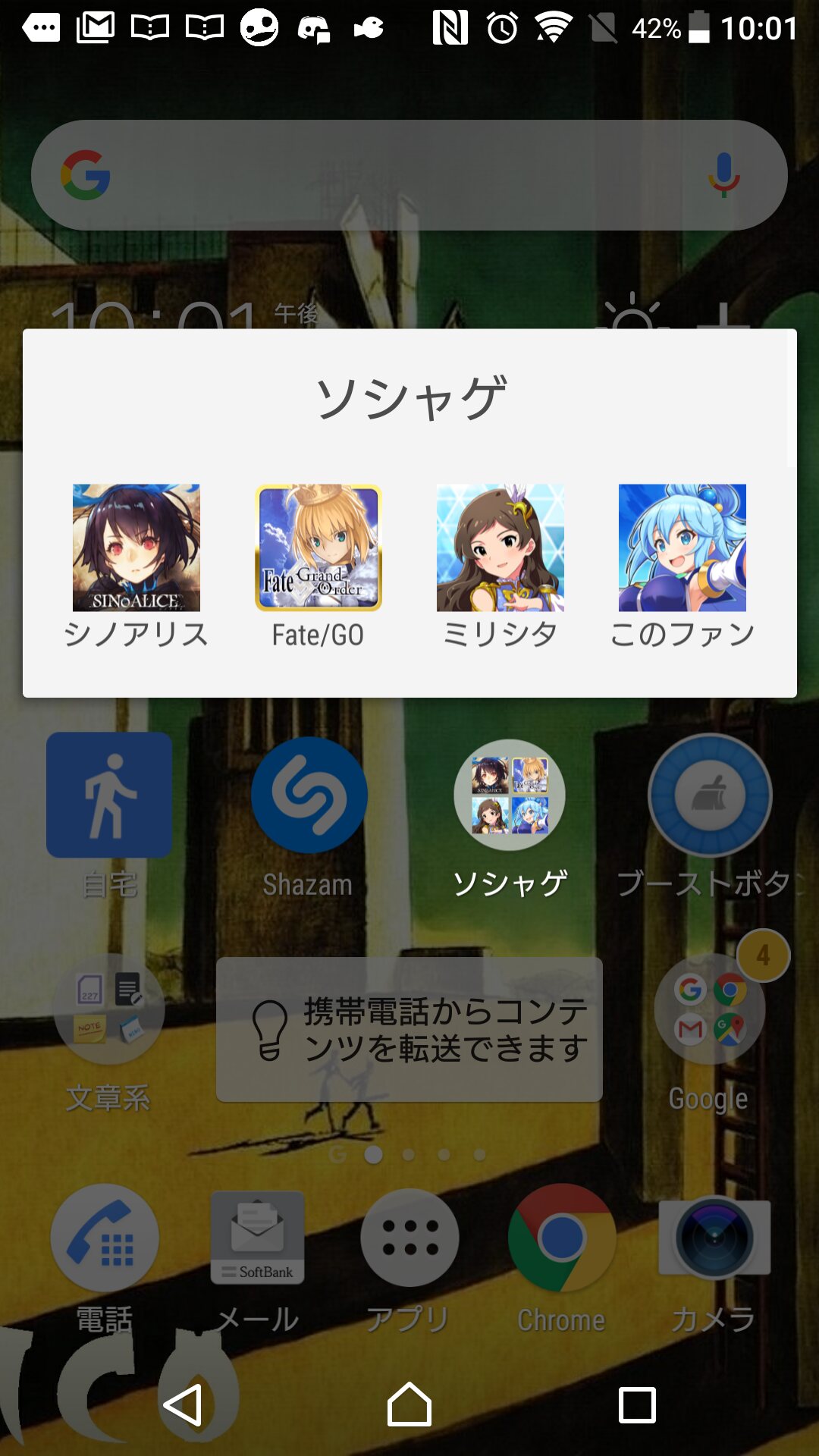The width and height of the screenshot is (819, 1456).
Task: Go back with the navigation bar
Action: coord(183,1405)
